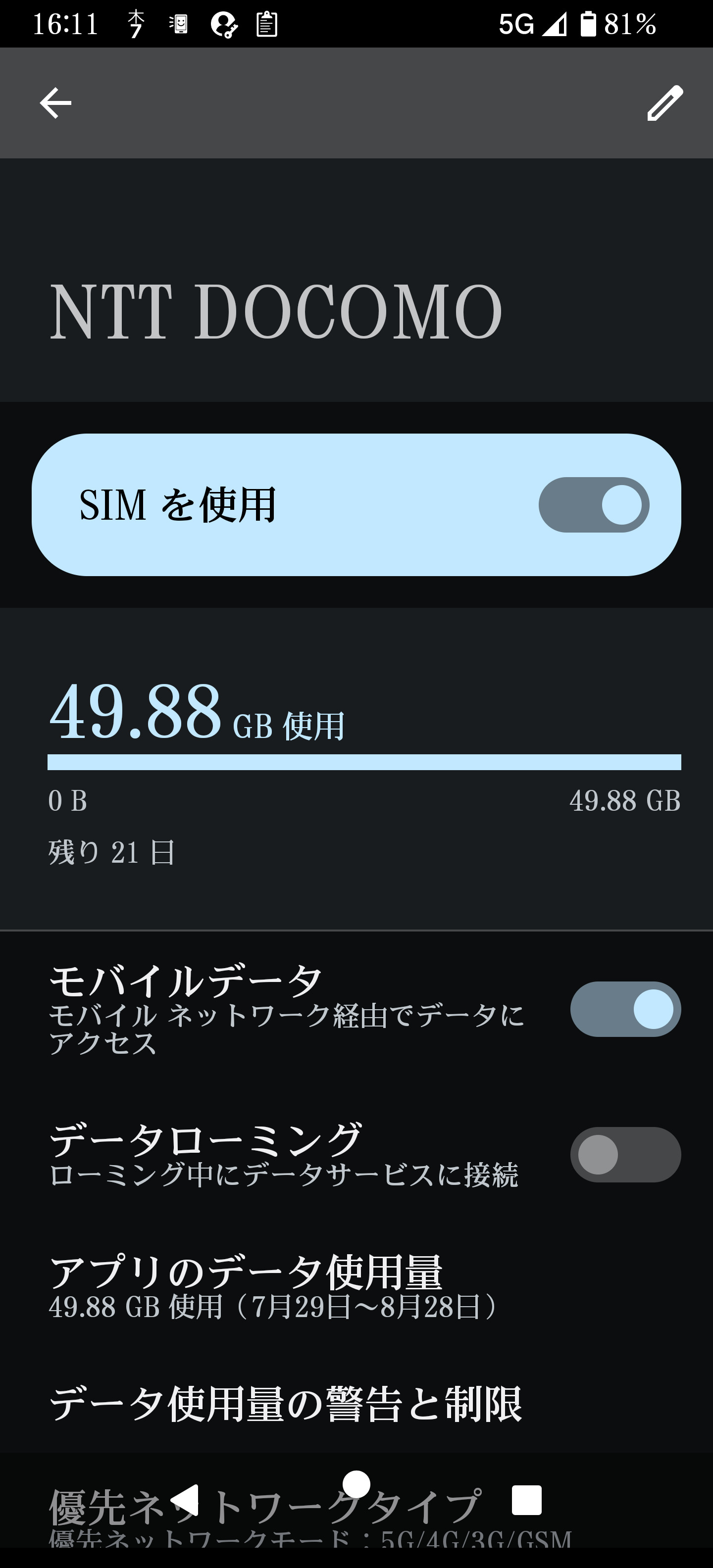Go back using the top-left arrow
Image resolution: width=713 pixels, height=1568 pixels.
55,103
